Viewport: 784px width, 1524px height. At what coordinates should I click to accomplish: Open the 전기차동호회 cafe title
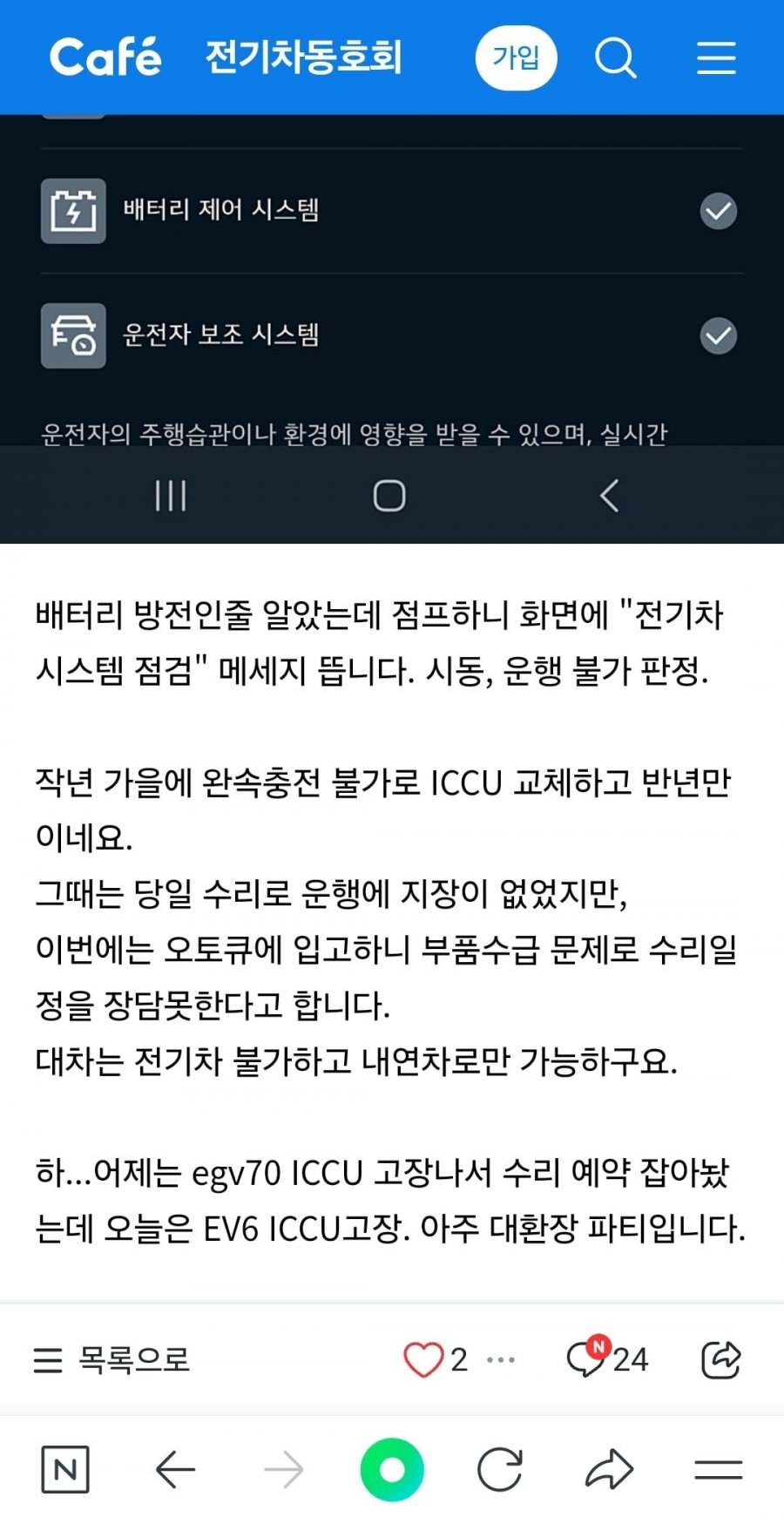[x=303, y=58]
